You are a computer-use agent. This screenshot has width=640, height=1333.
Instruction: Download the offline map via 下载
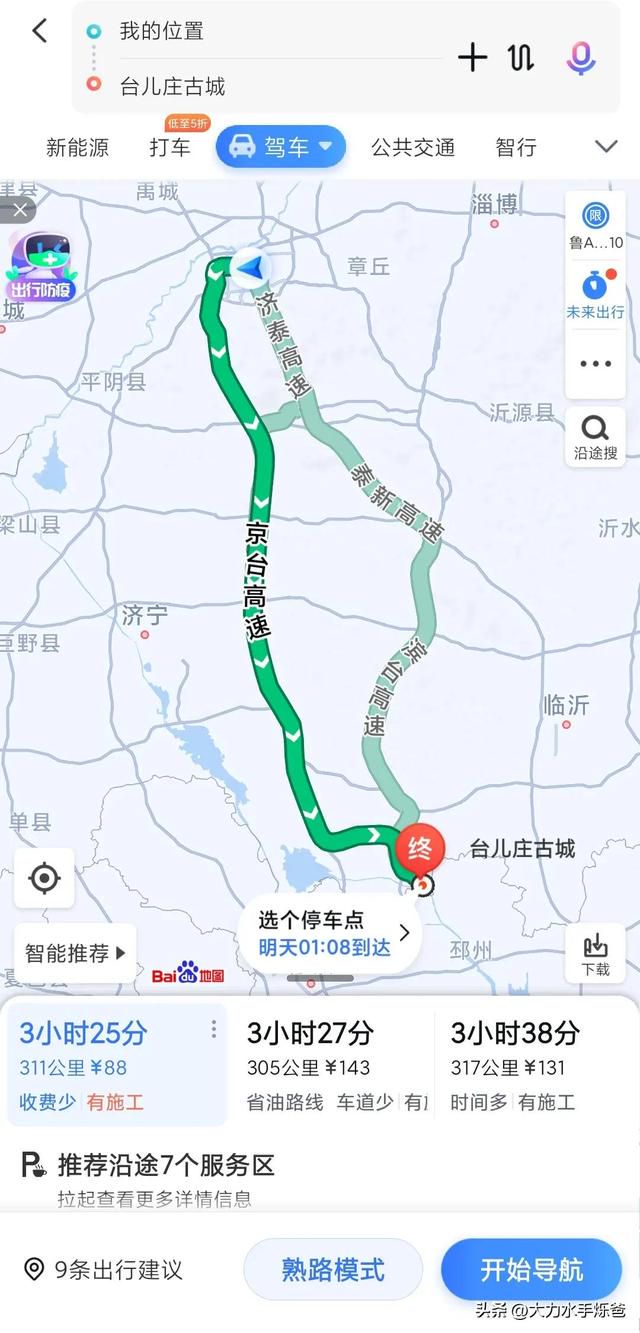(595, 954)
